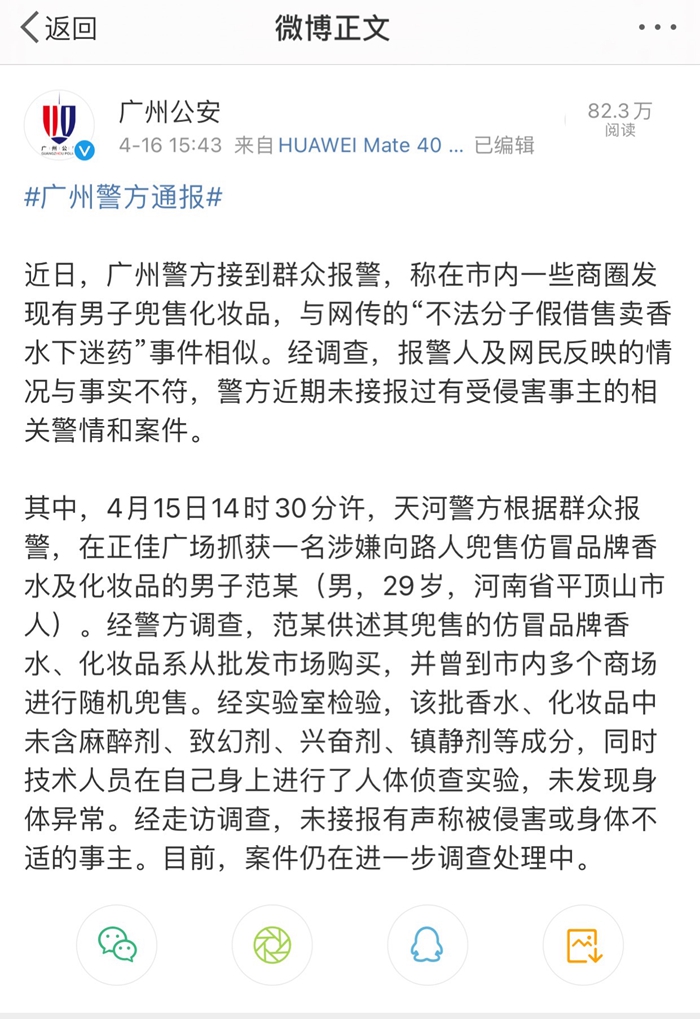Share the post to WeChat
Image resolution: width=700 pixels, height=1019 pixels.
pos(117,944)
